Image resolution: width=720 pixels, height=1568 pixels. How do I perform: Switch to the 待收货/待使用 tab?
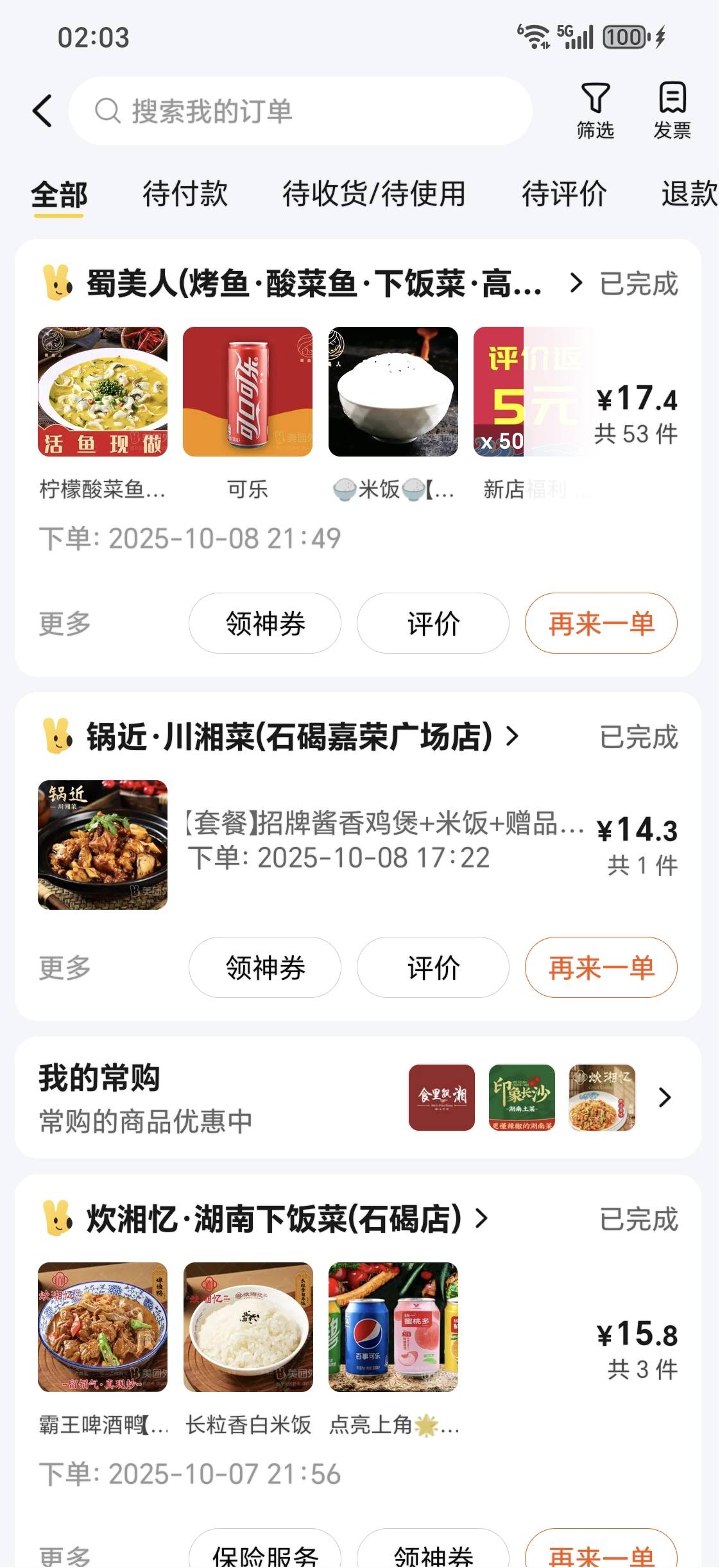pyautogui.click(x=373, y=194)
